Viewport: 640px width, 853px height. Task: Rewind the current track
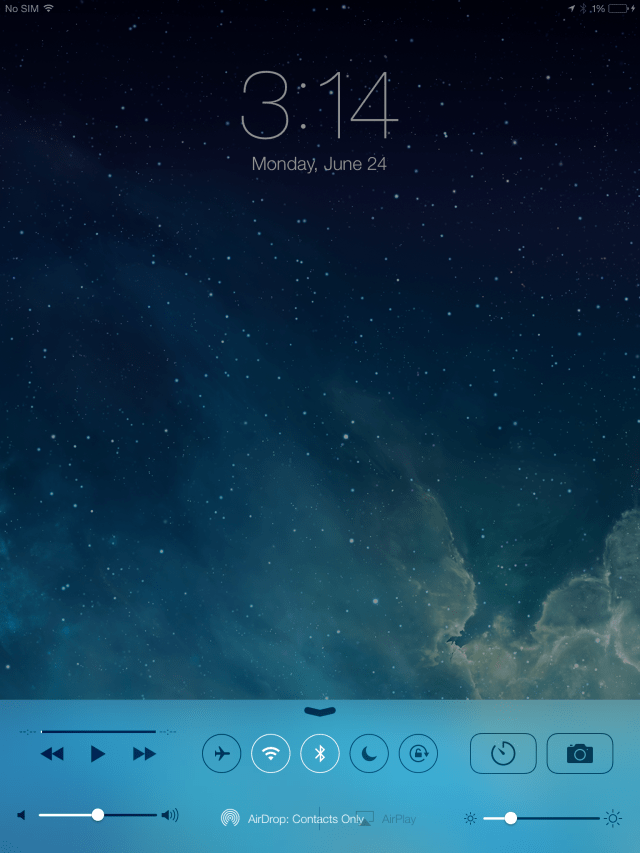point(52,754)
